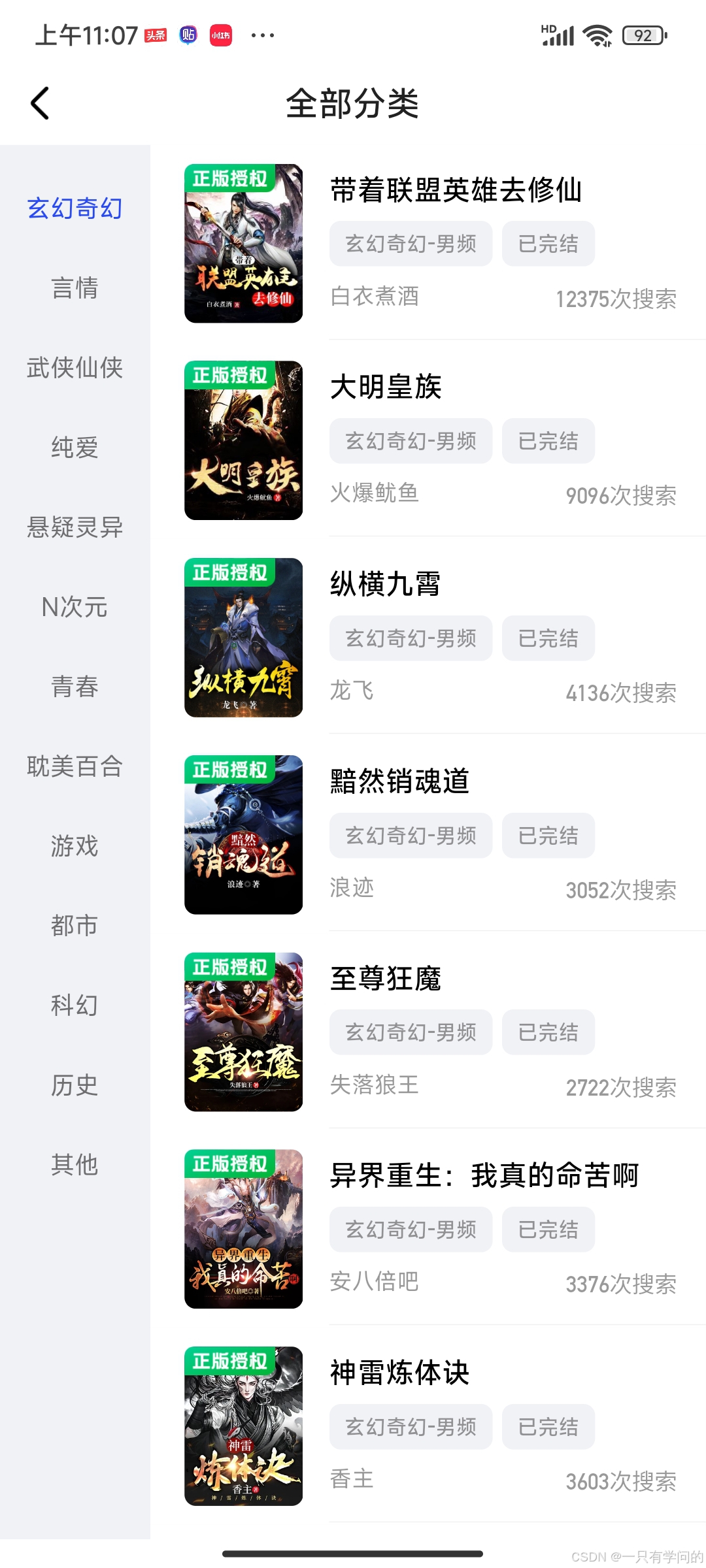
Task: Switch to the 科幻 category
Action: (75, 1005)
